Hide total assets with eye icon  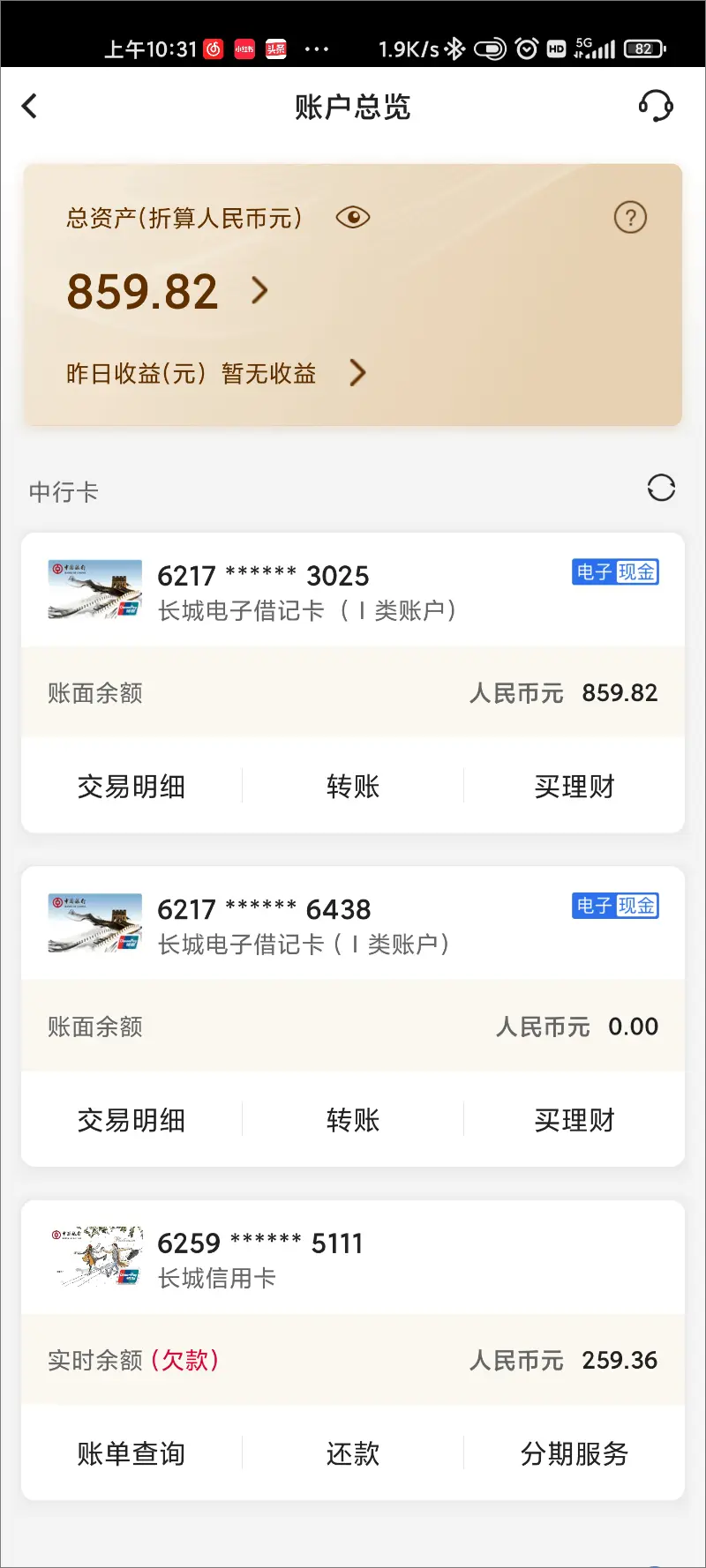[x=353, y=217]
